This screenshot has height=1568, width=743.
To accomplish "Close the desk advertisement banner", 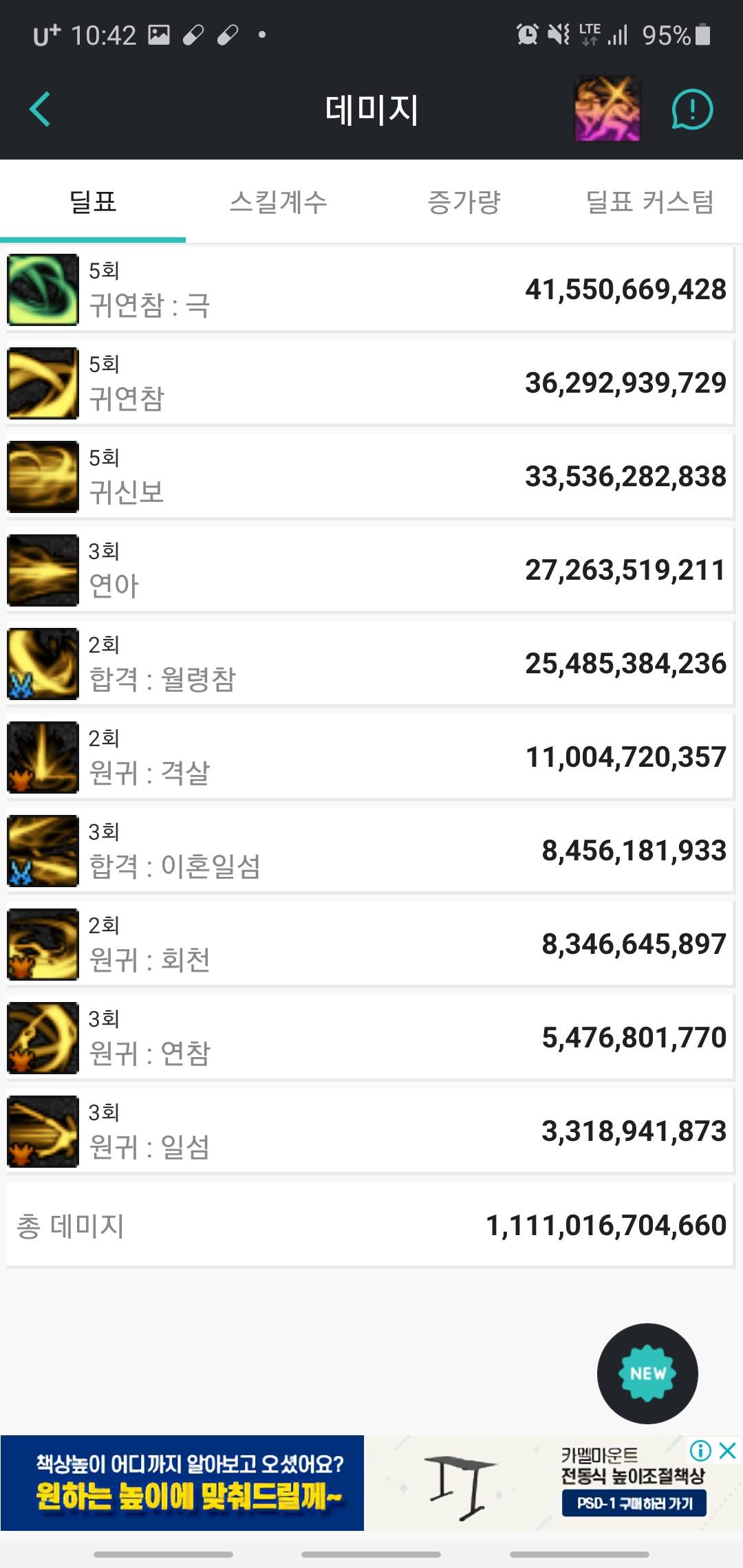I will pos(728,1450).
